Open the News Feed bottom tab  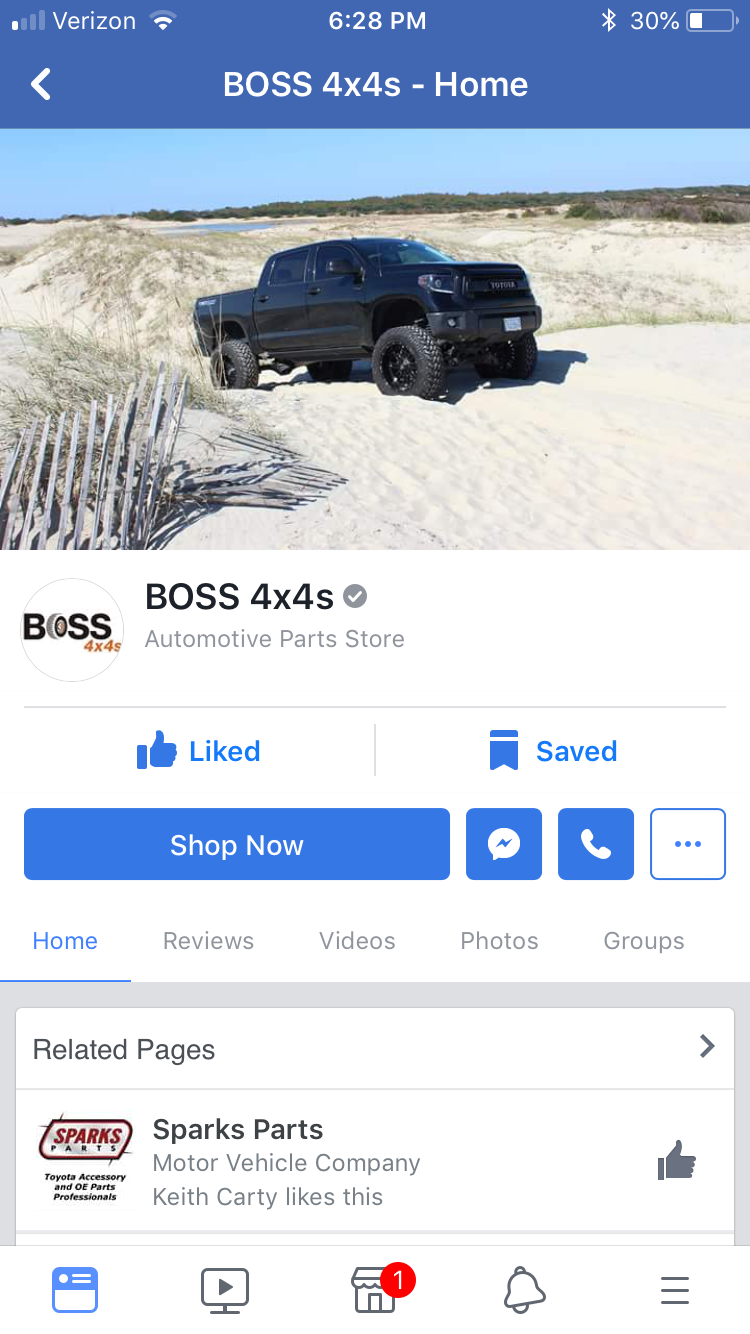(x=75, y=1290)
